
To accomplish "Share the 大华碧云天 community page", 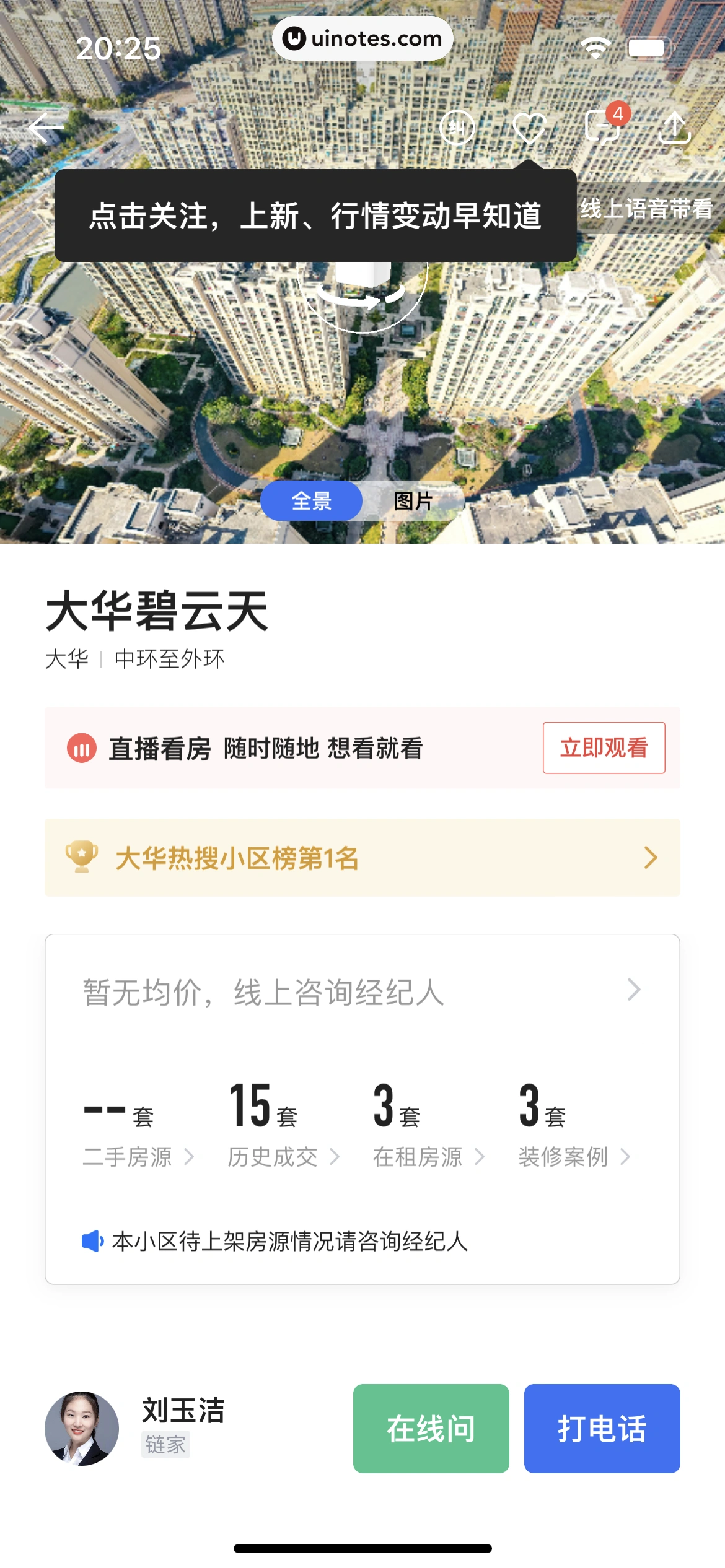I will [x=674, y=128].
